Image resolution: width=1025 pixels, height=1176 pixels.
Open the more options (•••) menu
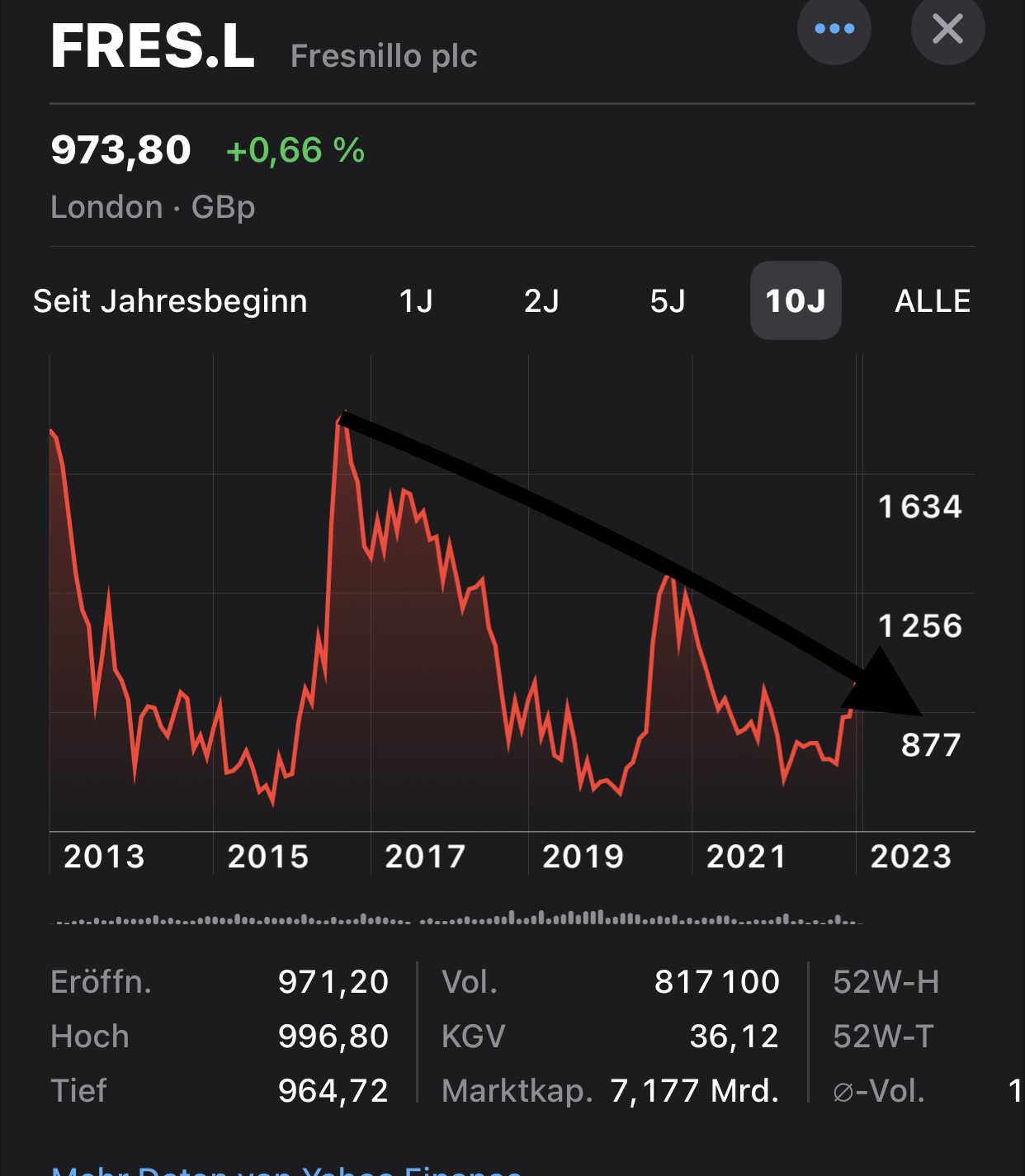(834, 28)
